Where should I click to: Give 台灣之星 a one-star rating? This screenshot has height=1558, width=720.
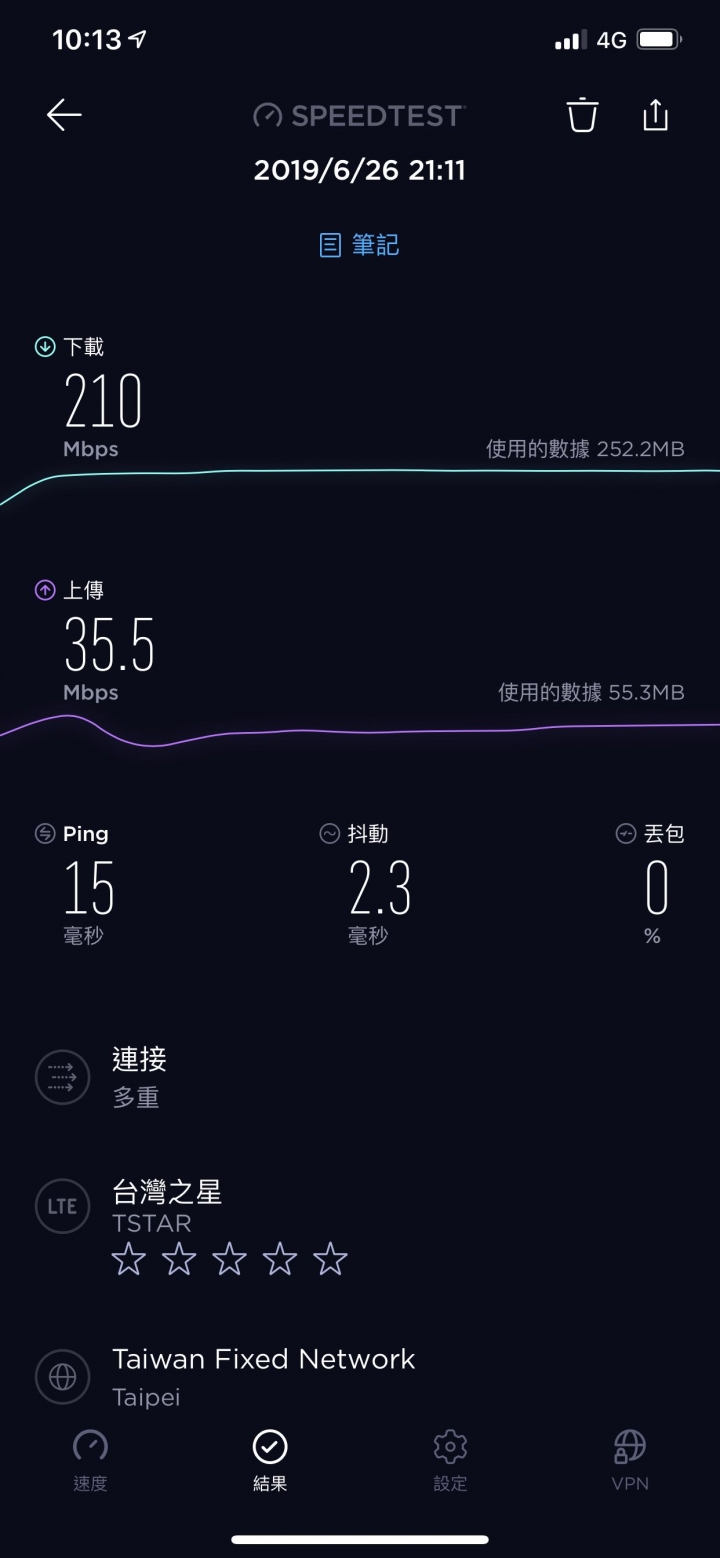pos(129,1259)
